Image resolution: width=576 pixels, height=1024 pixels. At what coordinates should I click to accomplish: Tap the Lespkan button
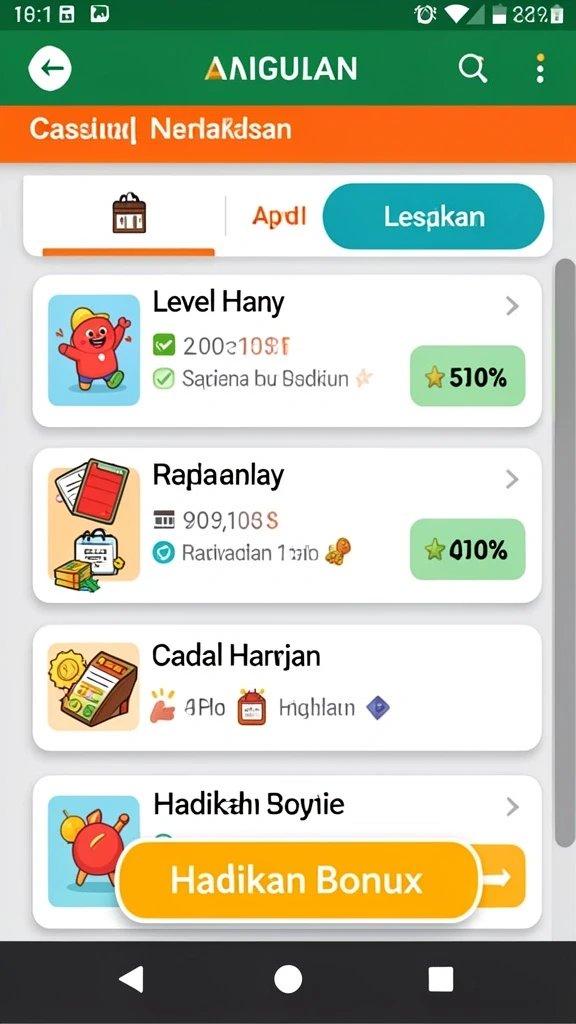pos(434,216)
